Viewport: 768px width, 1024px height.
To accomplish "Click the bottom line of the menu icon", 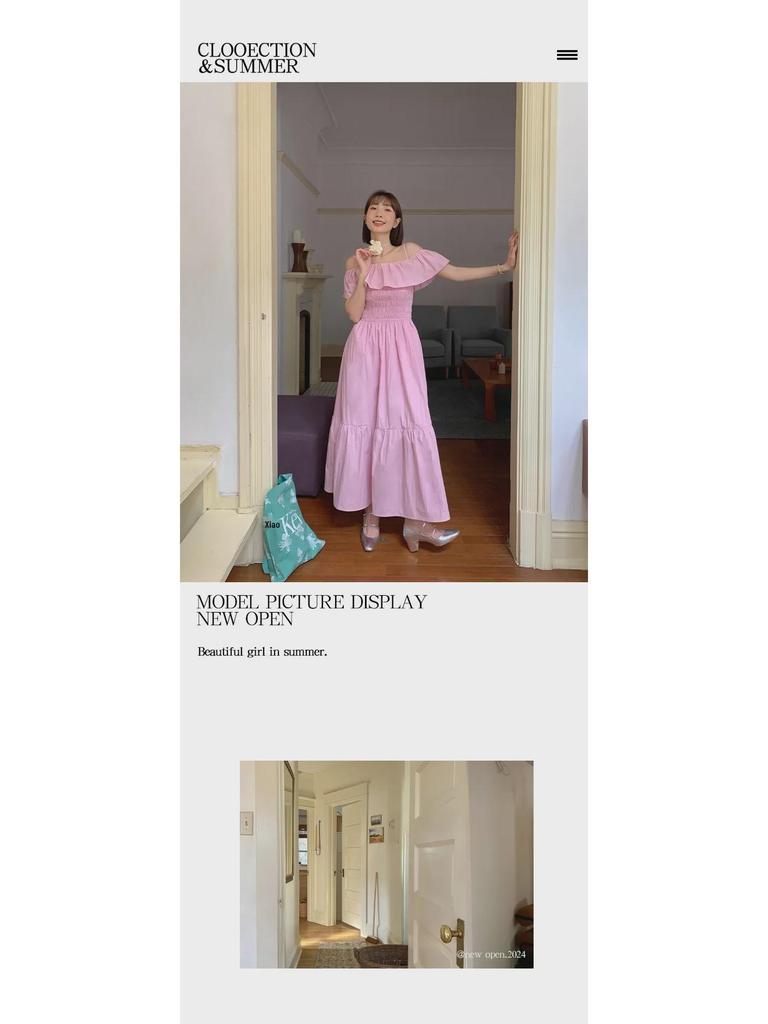I will click(567, 59).
